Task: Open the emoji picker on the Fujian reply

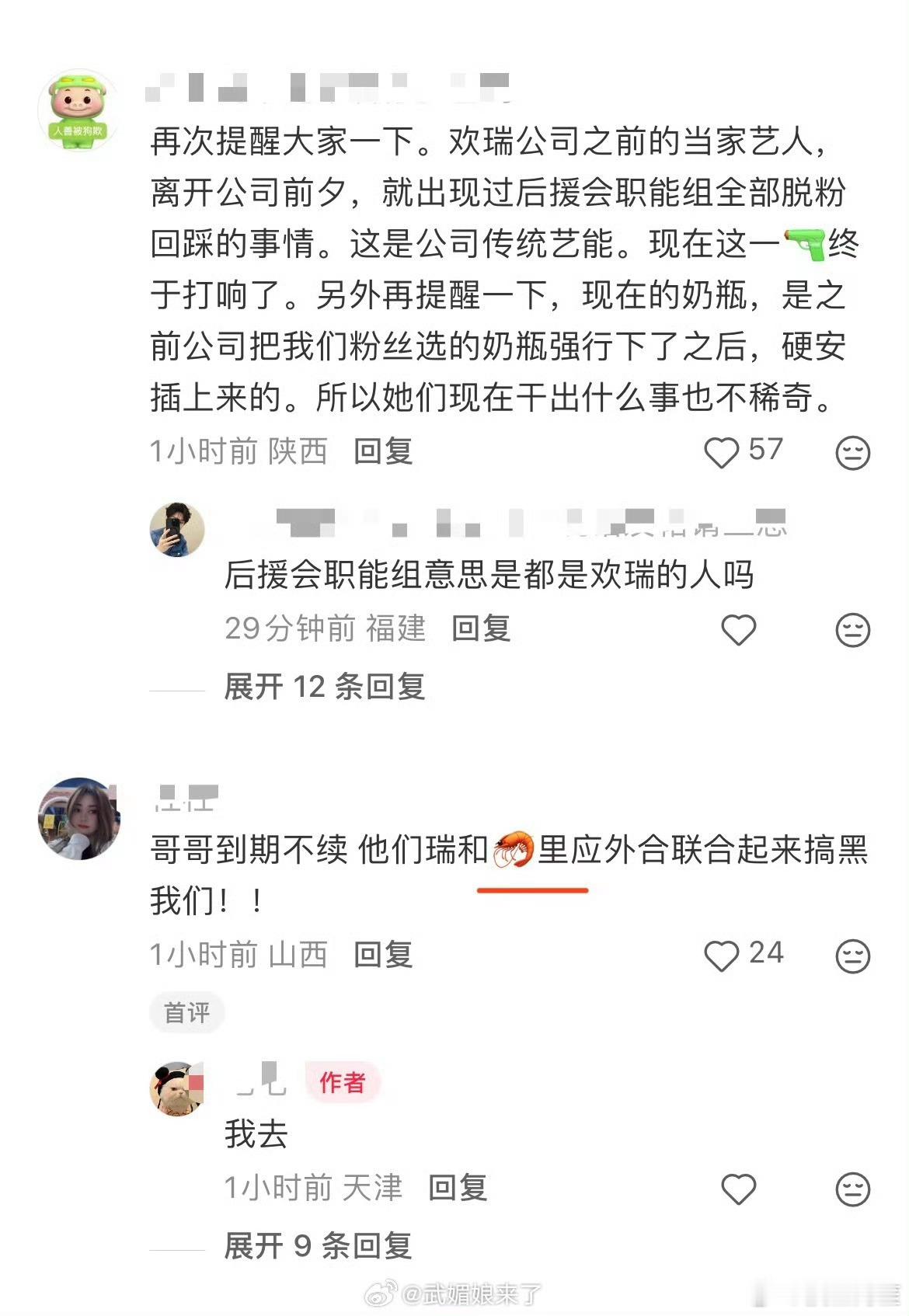Action: coord(855,631)
